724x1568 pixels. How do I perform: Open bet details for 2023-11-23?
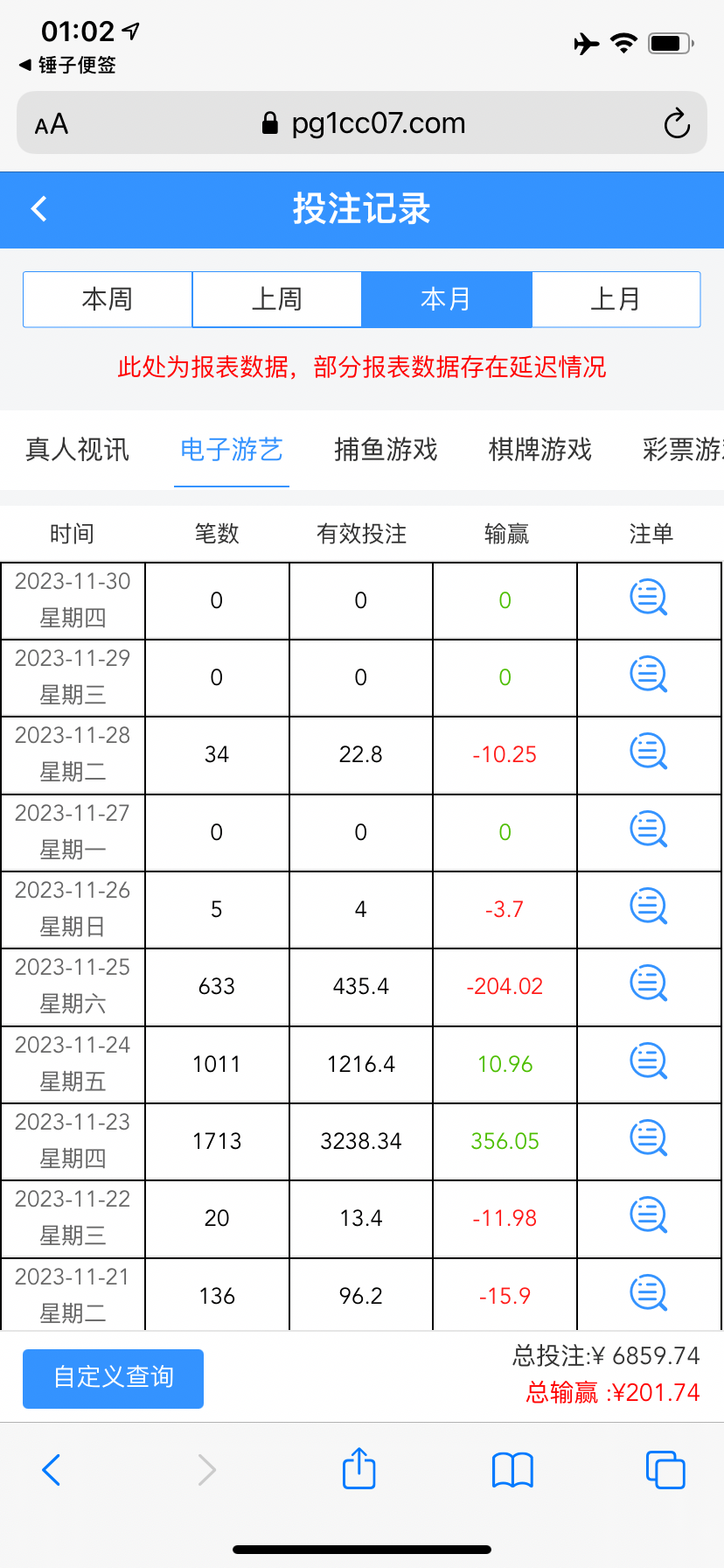pyautogui.click(x=649, y=1139)
